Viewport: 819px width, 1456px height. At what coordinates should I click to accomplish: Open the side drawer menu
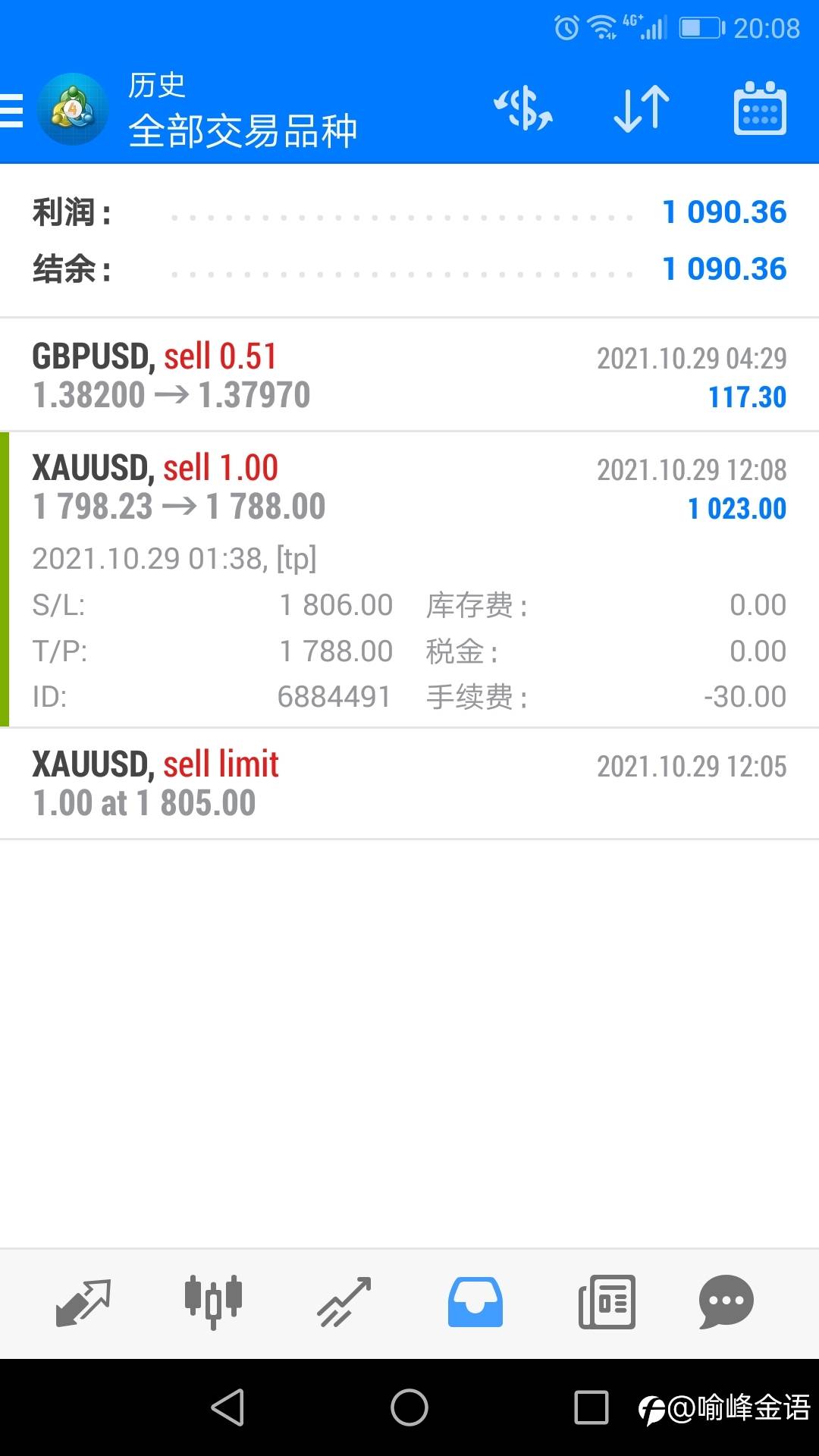point(12,110)
